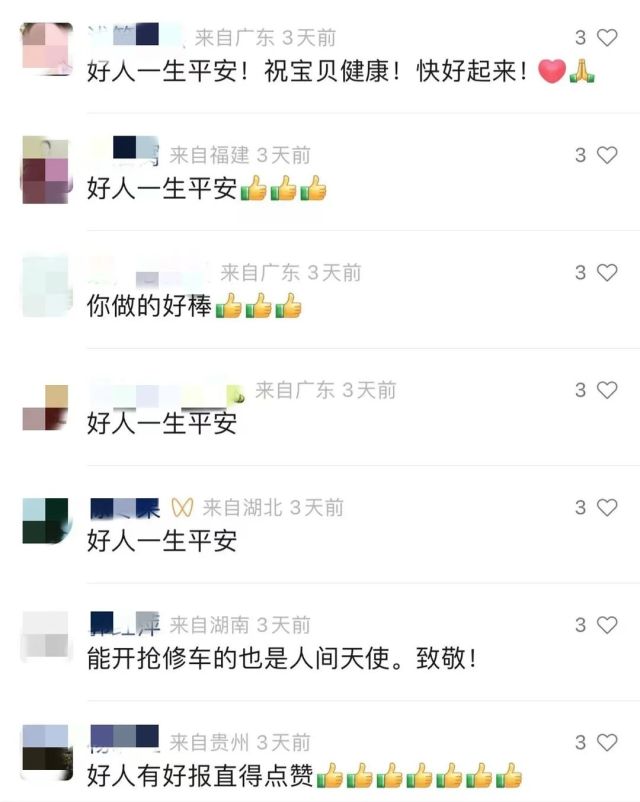Open avatar of the 湖南 commenter
This screenshot has width=640, height=802.
pos(46,635)
